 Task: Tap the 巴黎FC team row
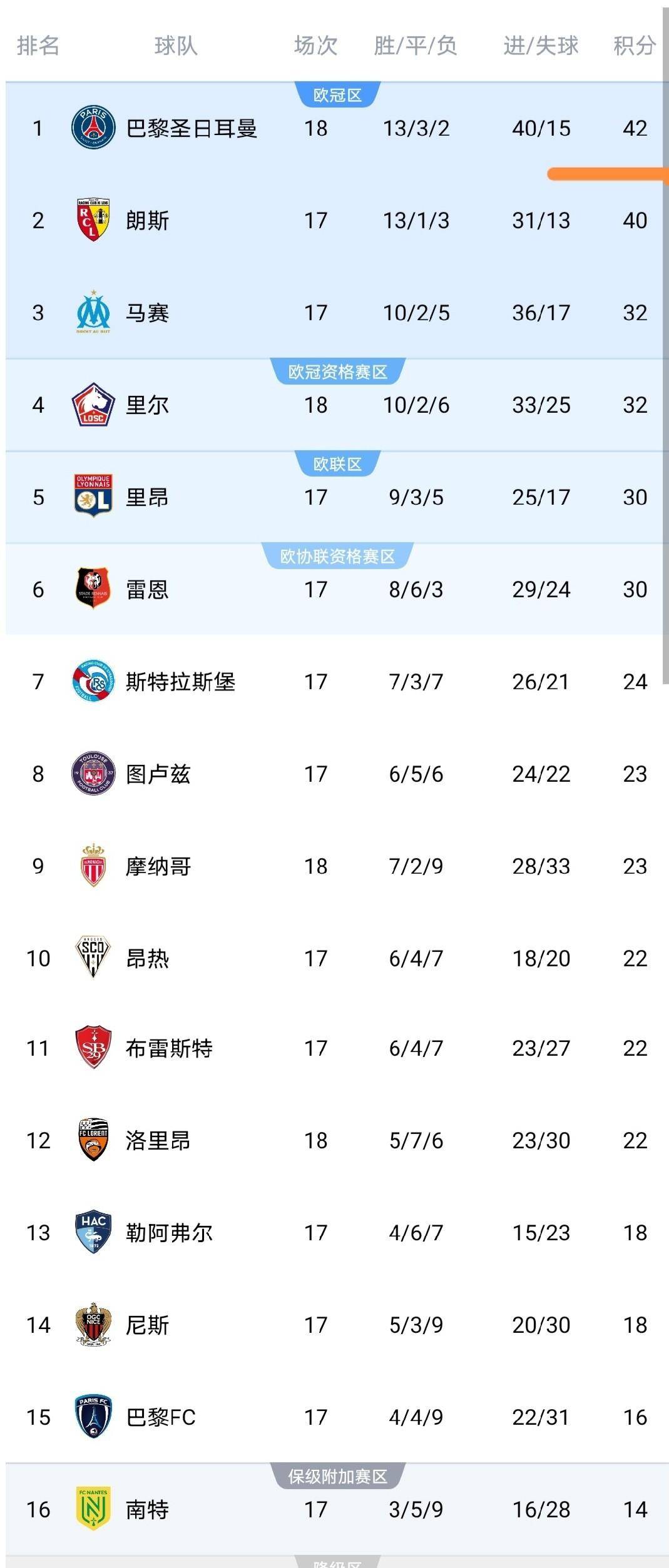point(161,1417)
